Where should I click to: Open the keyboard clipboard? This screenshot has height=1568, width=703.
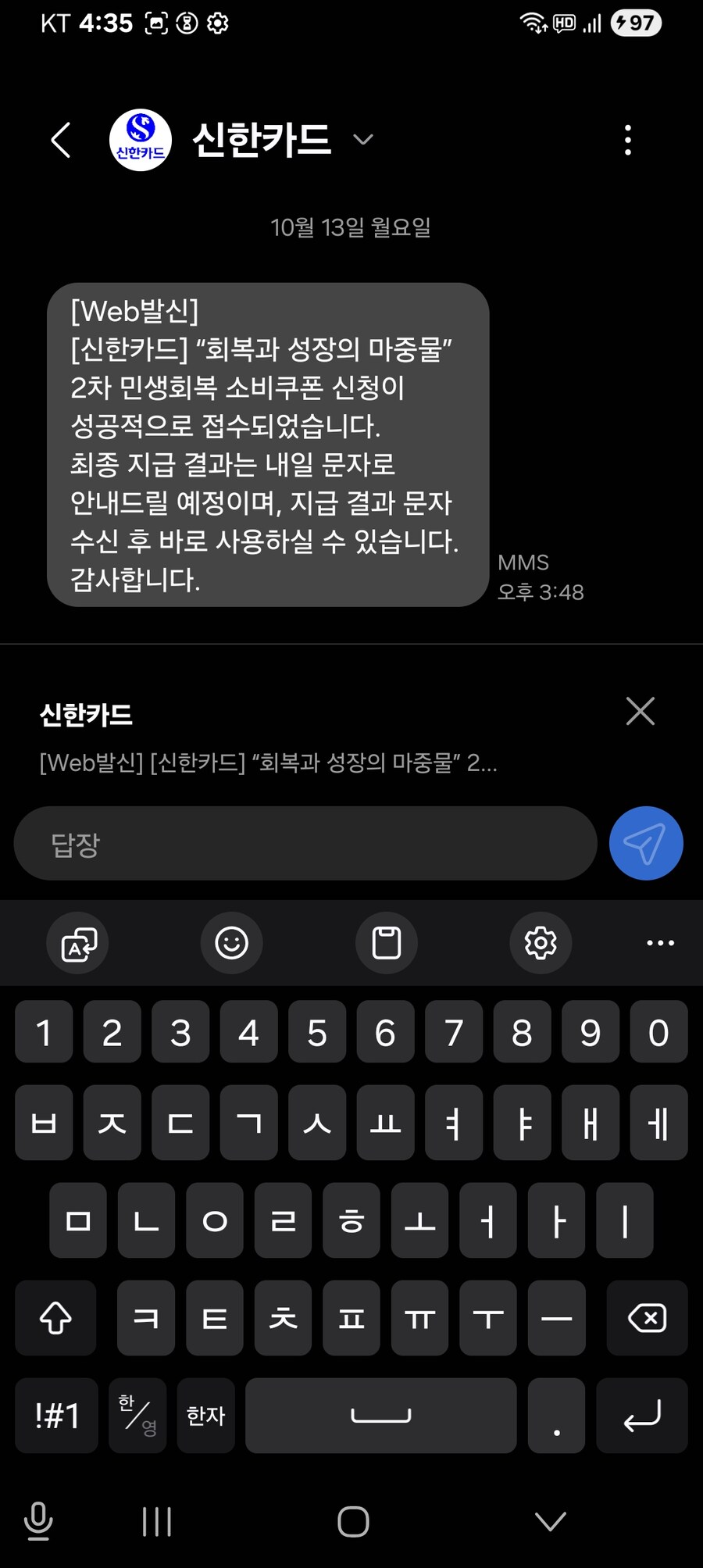tap(386, 943)
